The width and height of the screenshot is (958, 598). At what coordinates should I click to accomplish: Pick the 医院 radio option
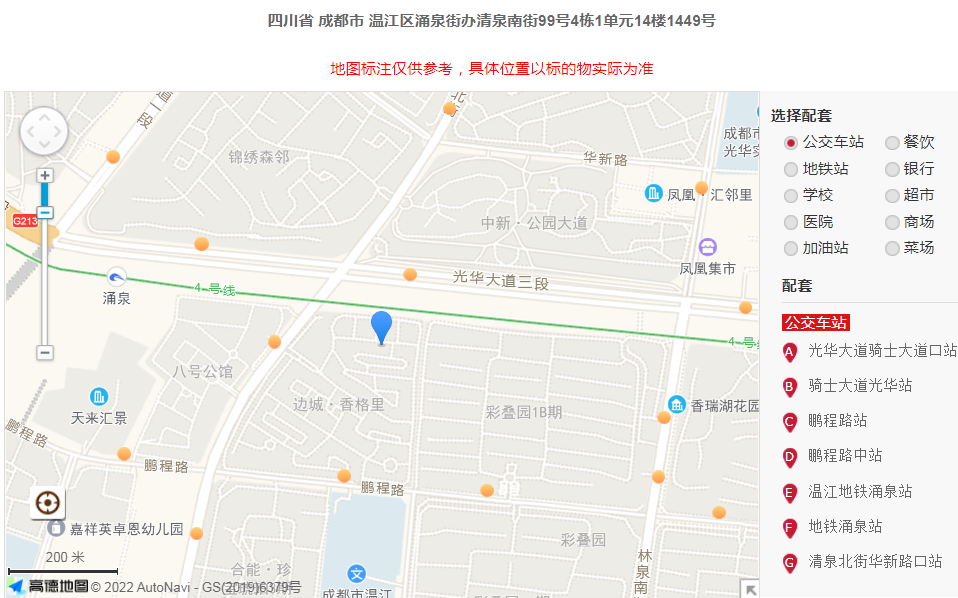pyautogui.click(x=791, y=222)
